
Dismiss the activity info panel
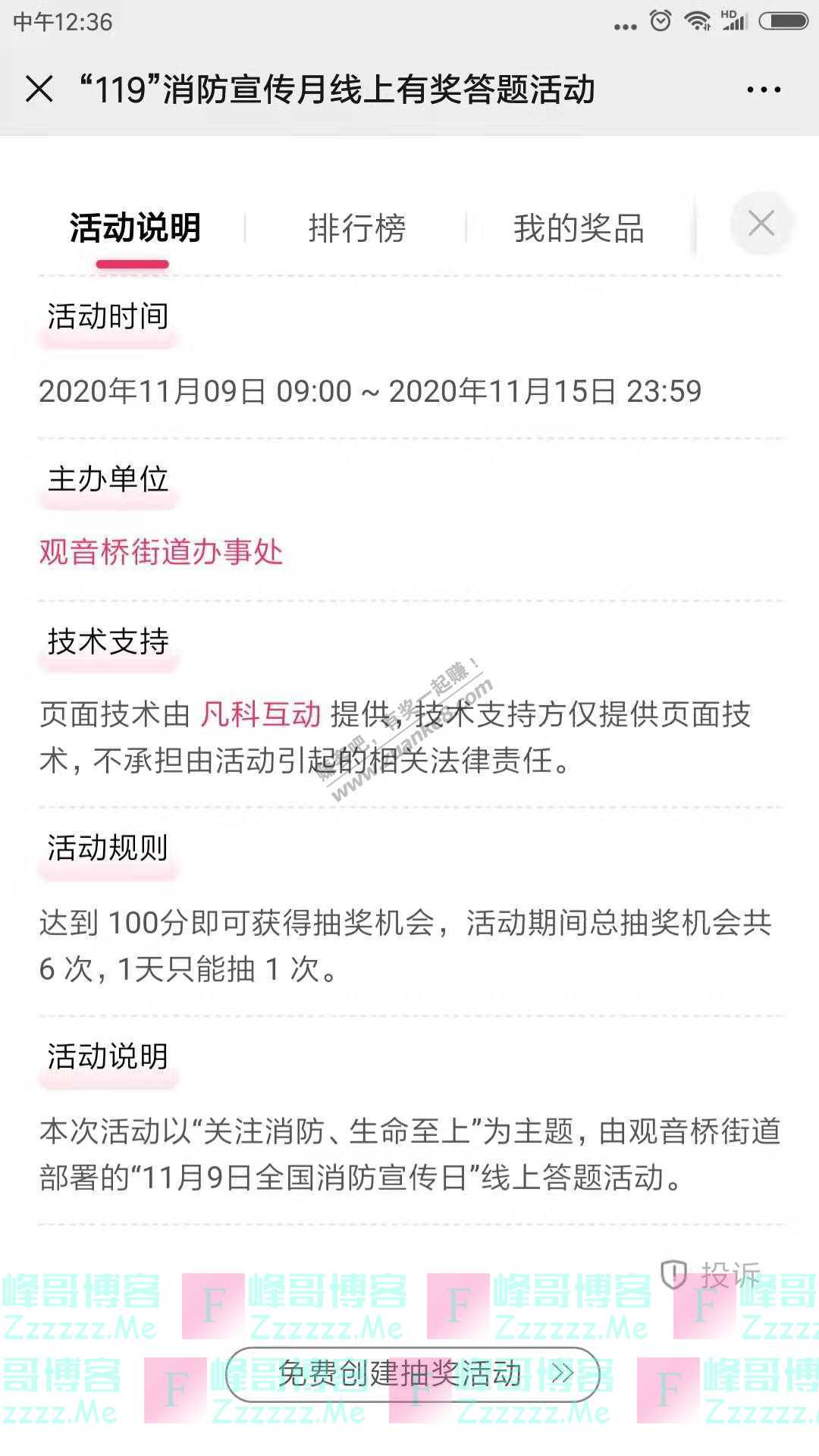(x=761, y=224)
